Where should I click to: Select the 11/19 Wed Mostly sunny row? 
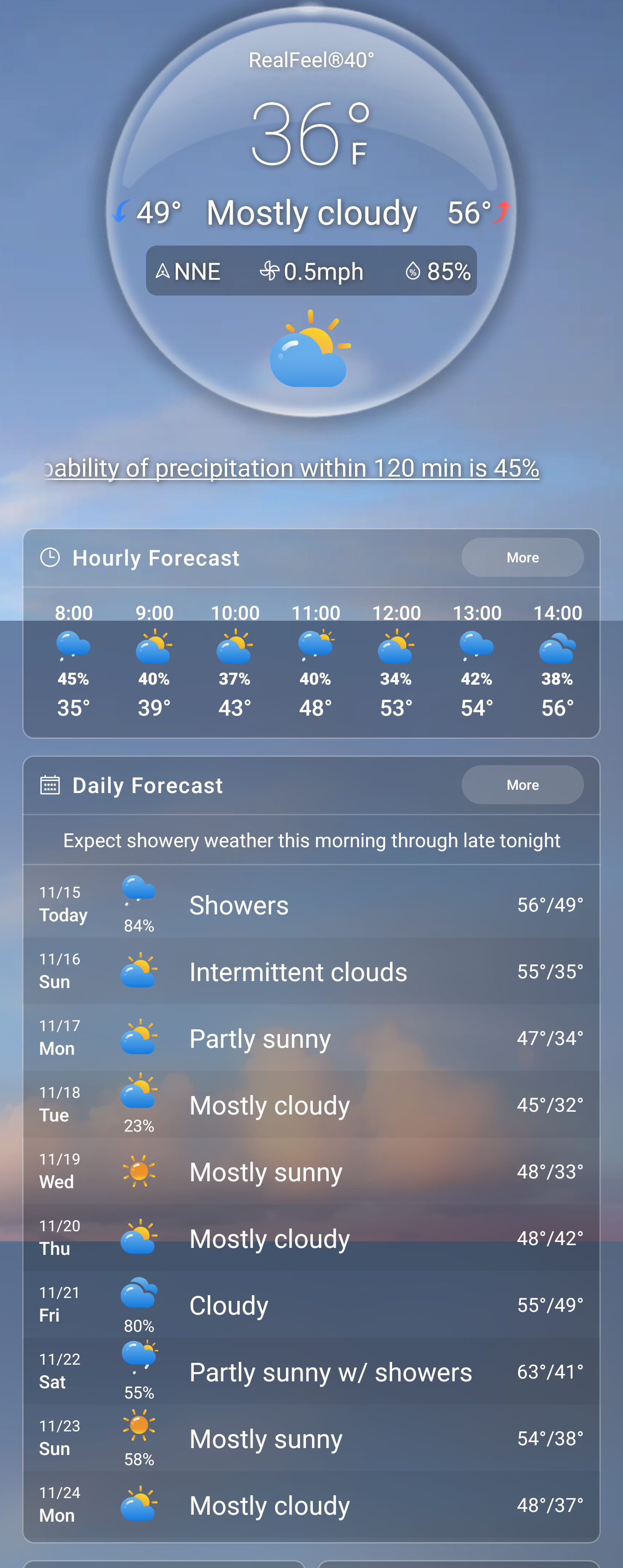(x=311, y=1172)
